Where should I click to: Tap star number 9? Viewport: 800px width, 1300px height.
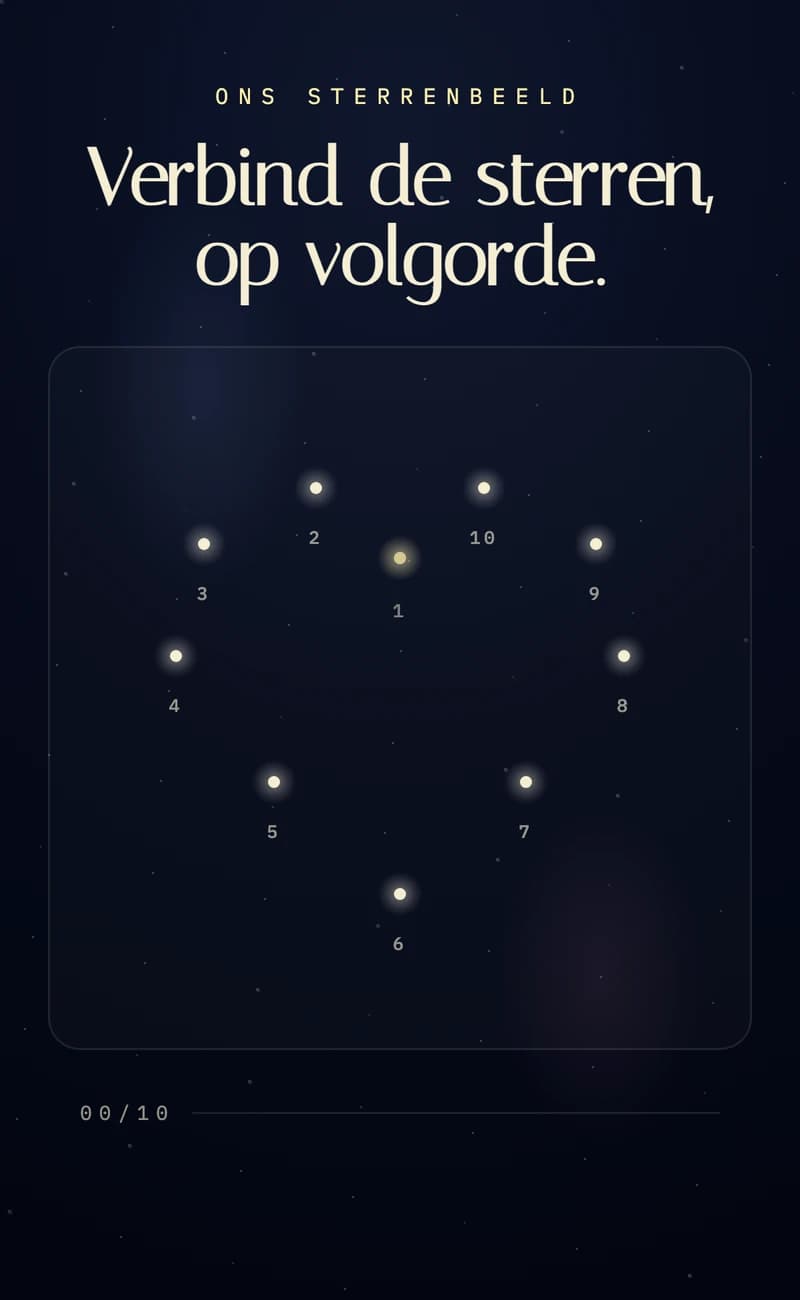tap(596, 544)
